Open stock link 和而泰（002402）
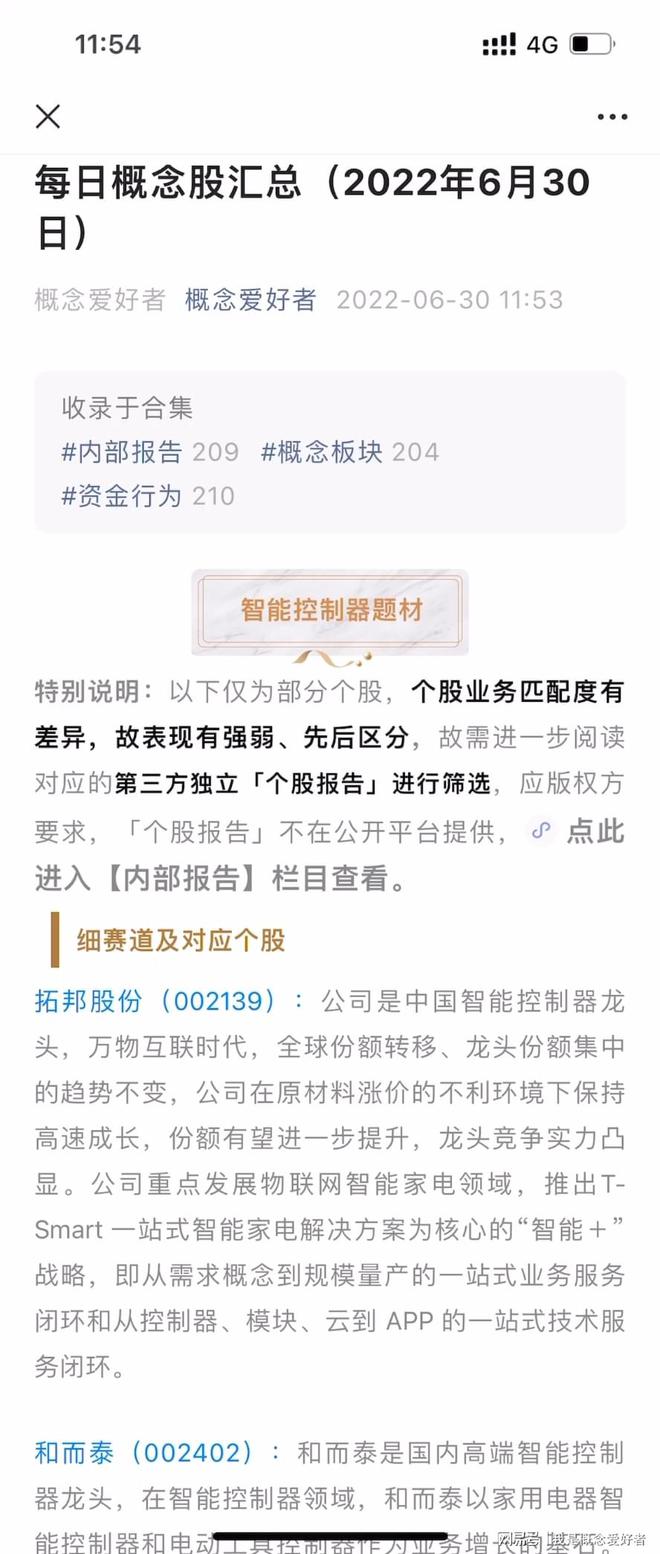The width and height of the screenshot is (660, 1554). coord(143,1452)
